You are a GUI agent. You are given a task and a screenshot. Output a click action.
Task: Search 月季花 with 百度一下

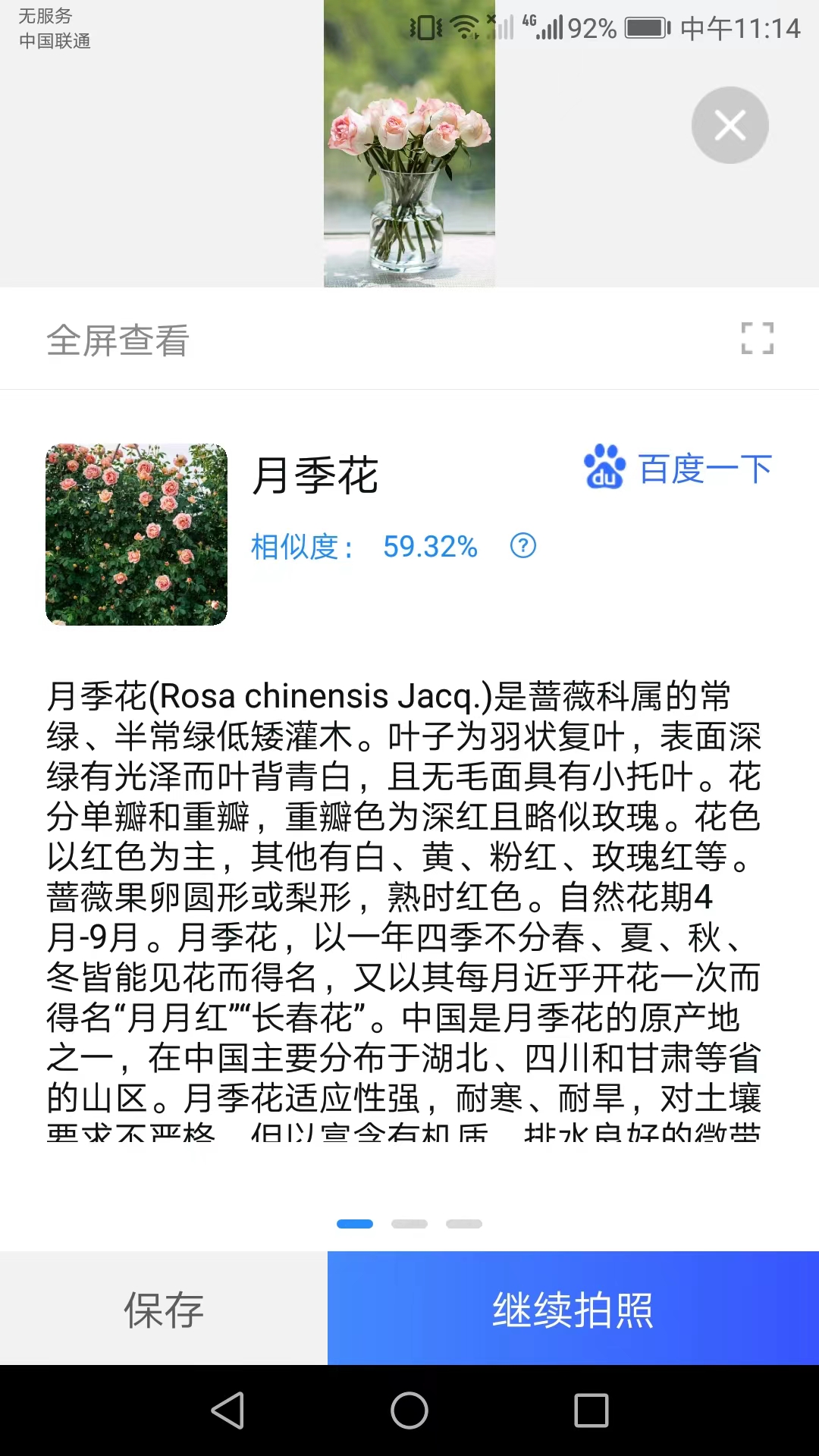(678, 468)
